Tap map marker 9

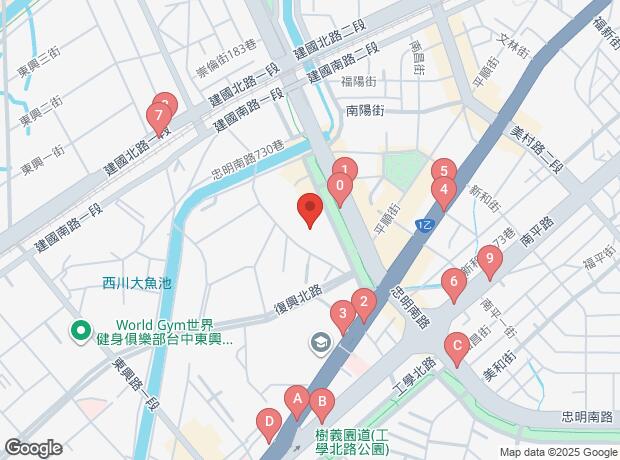click(490, 263)
